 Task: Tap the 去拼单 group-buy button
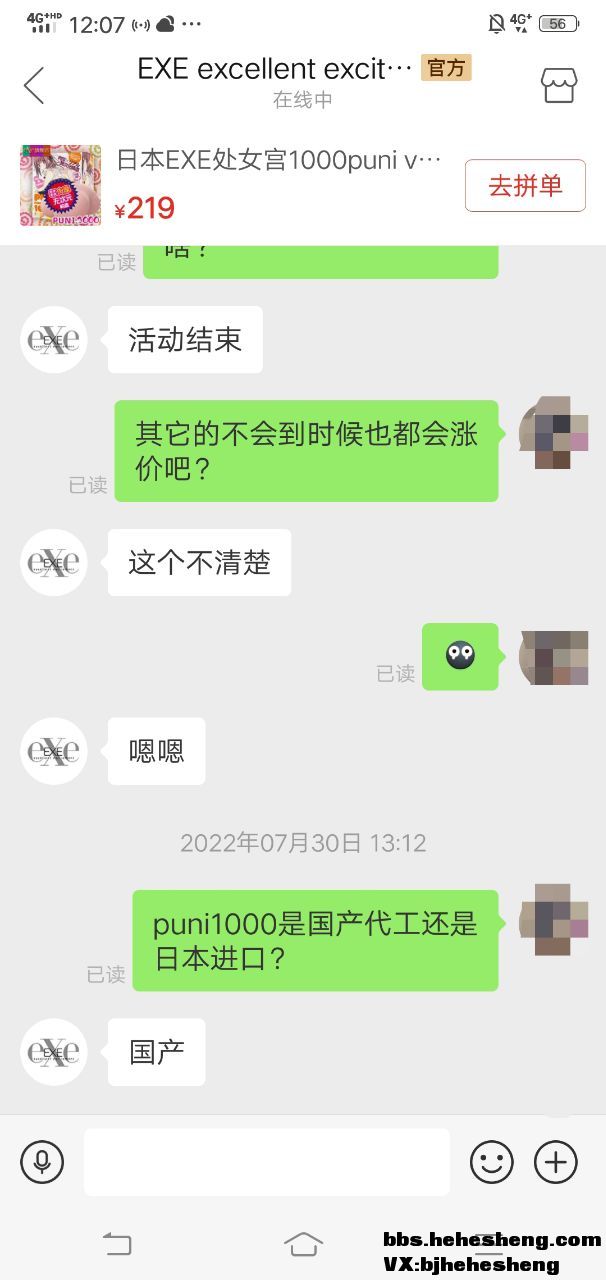point(525,185)
